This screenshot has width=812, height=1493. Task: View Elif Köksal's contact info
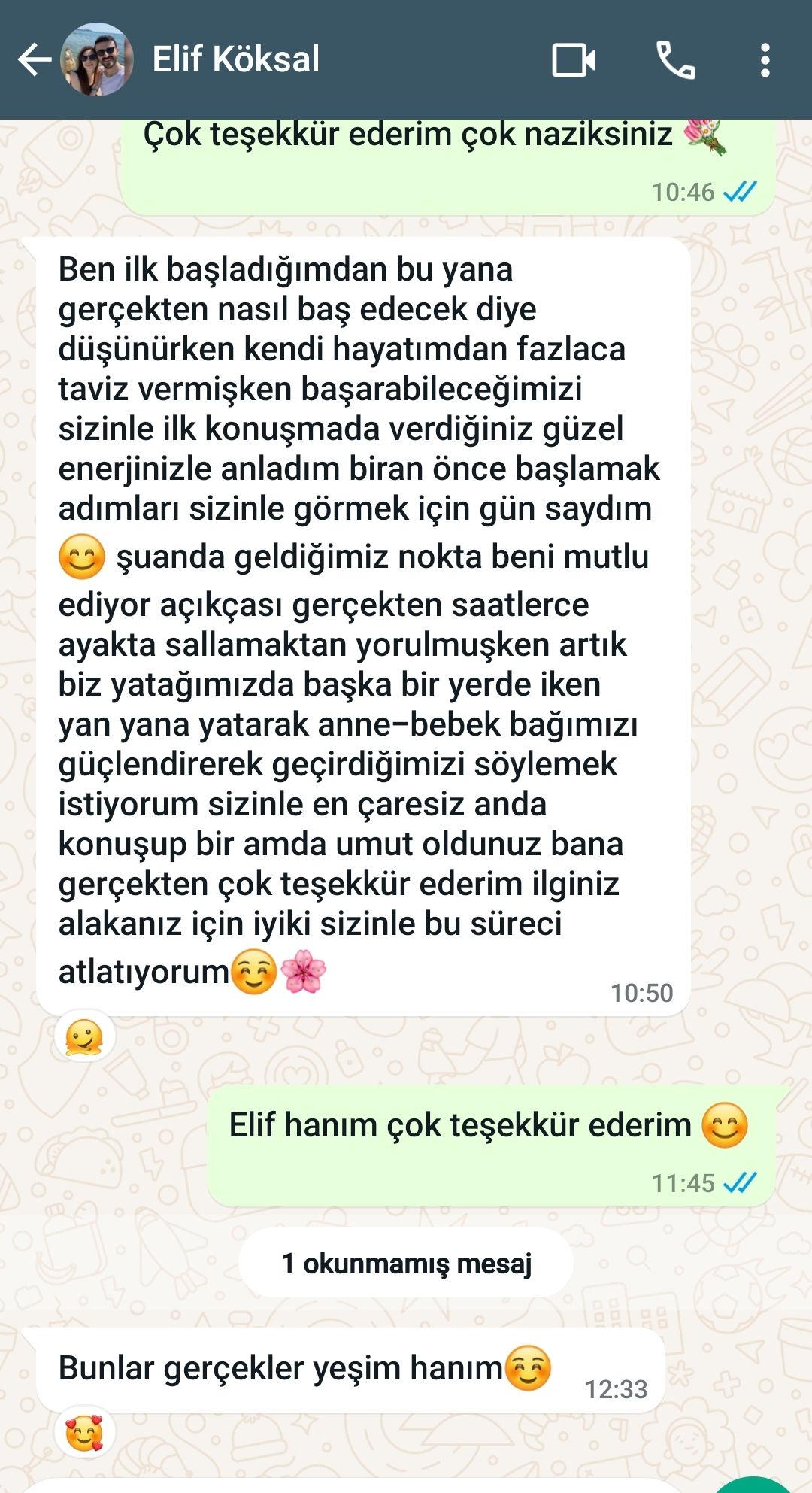236,59
